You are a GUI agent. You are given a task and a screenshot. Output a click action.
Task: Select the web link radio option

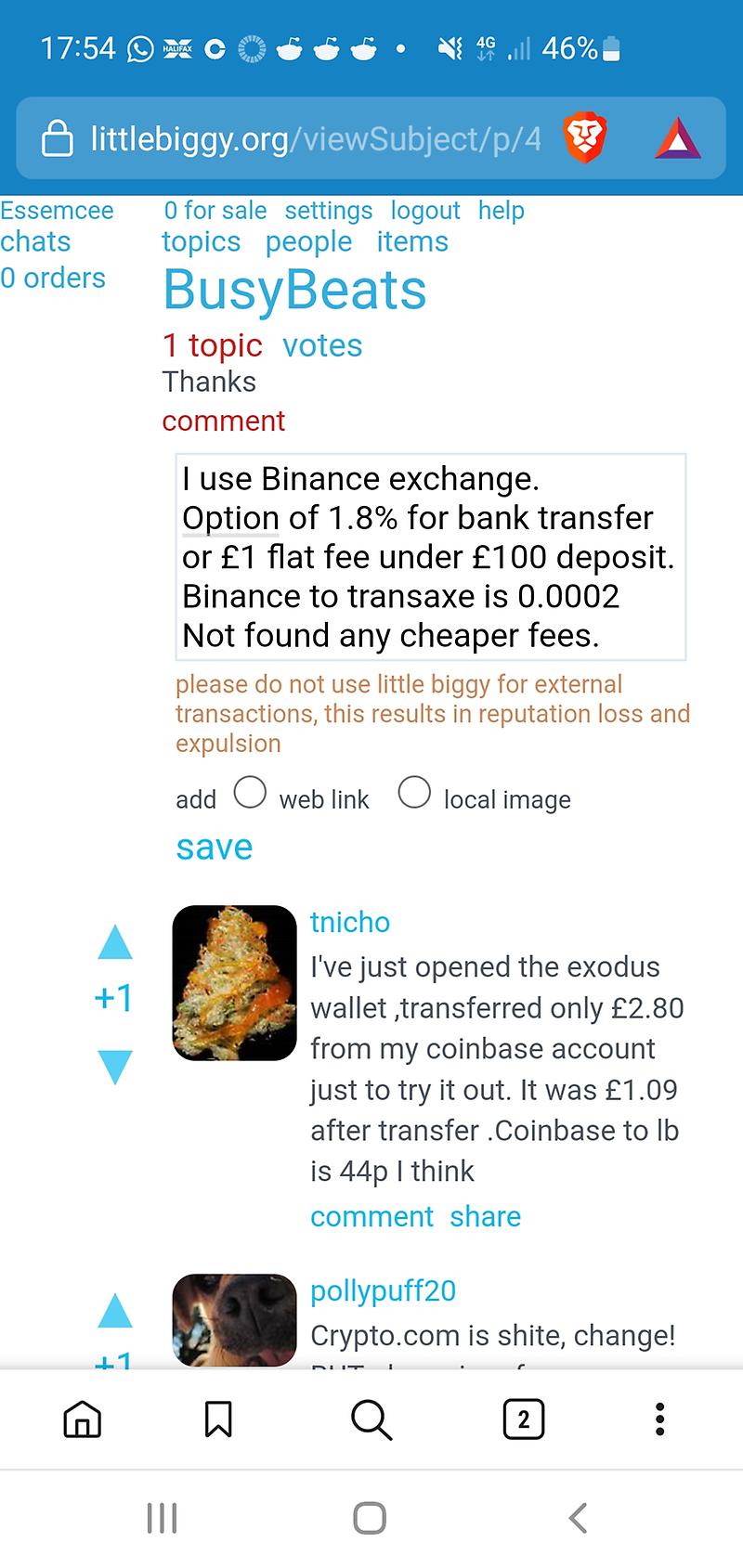click(x=250, y=794)
